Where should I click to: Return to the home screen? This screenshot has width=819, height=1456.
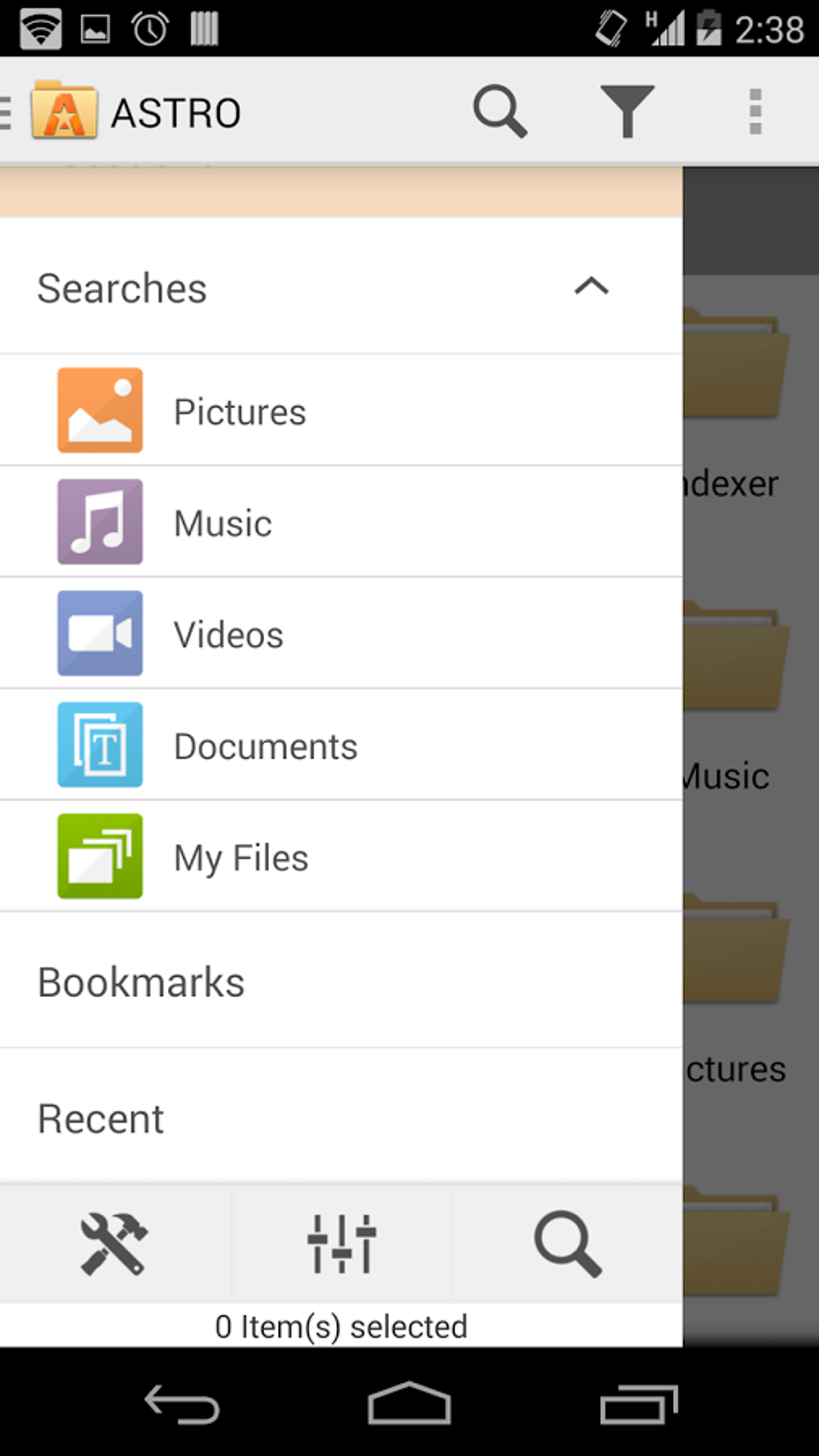[409, 1405]
